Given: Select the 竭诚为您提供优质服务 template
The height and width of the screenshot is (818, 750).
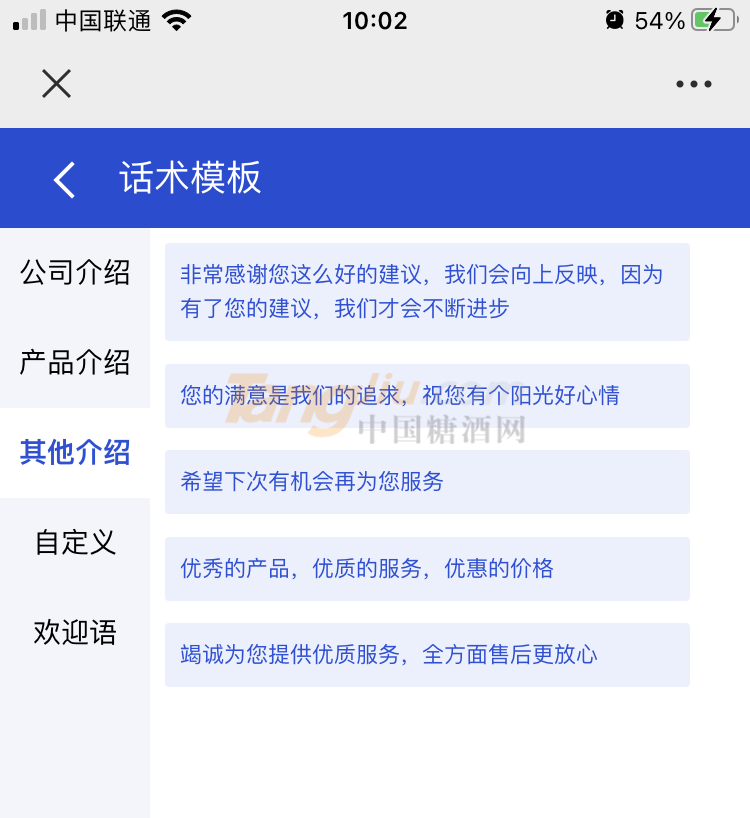Looking at the screenshot, I should point(427,655).
